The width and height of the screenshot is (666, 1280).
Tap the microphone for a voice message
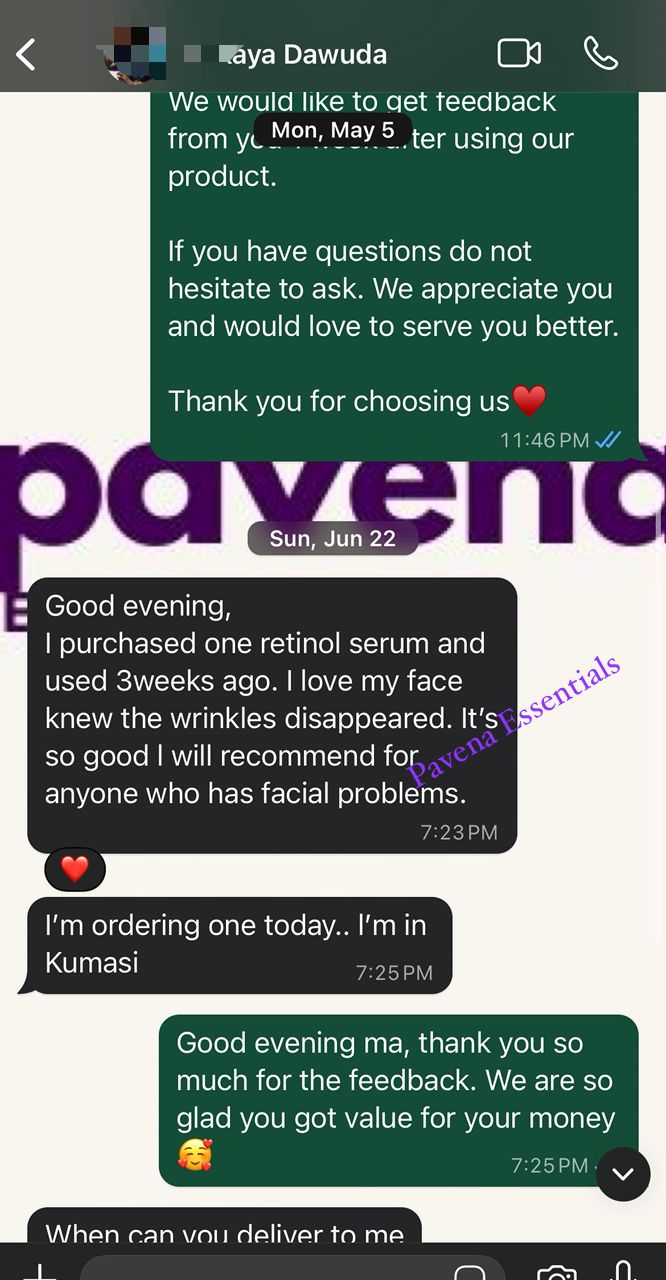[624, 1270]
